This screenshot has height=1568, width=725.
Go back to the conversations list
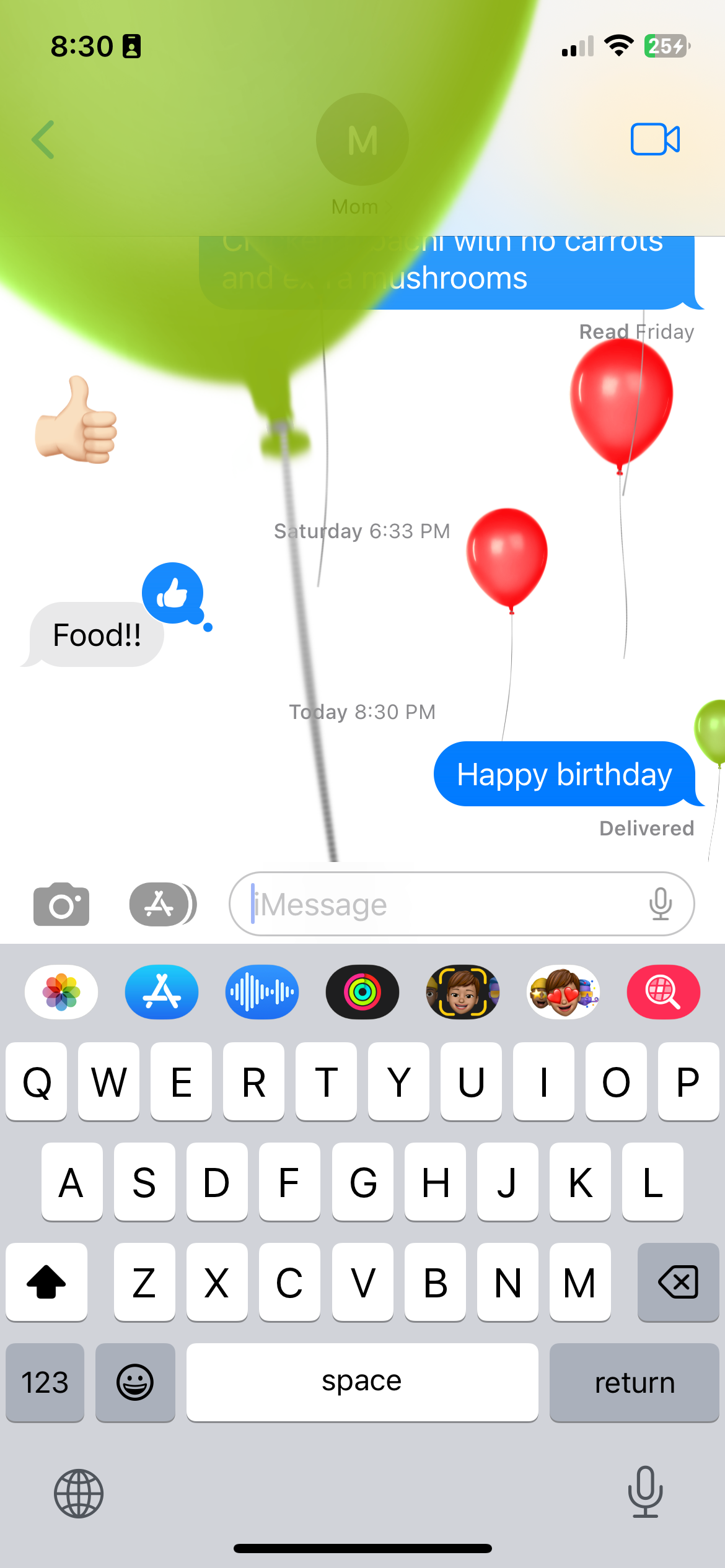click(x=43, y=139)
